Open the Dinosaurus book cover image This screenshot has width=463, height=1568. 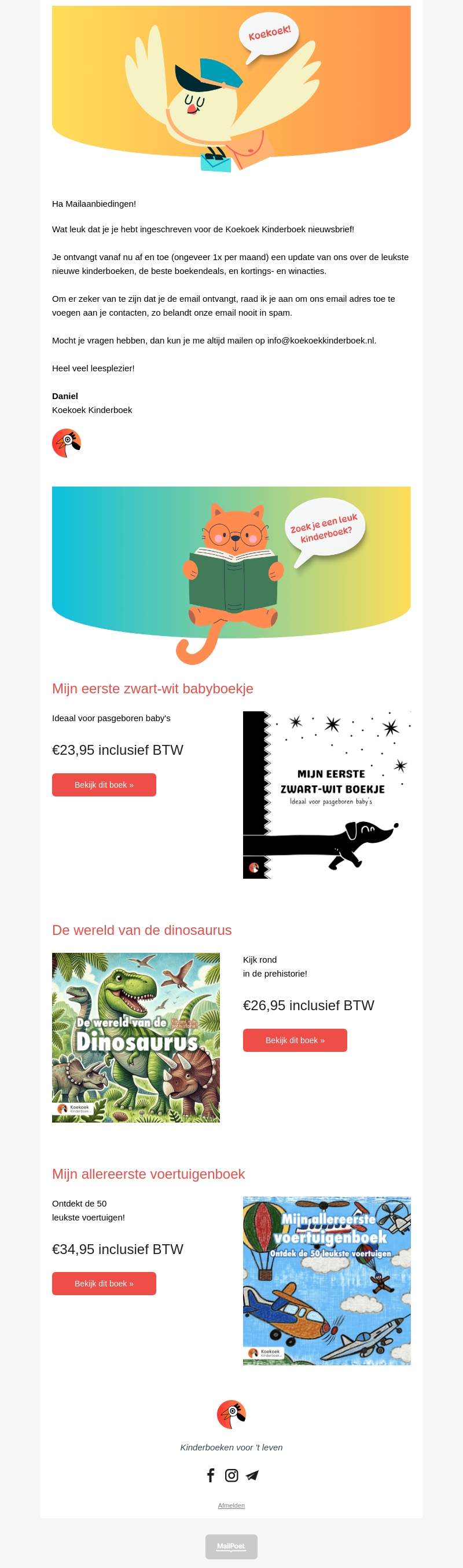135,1037
